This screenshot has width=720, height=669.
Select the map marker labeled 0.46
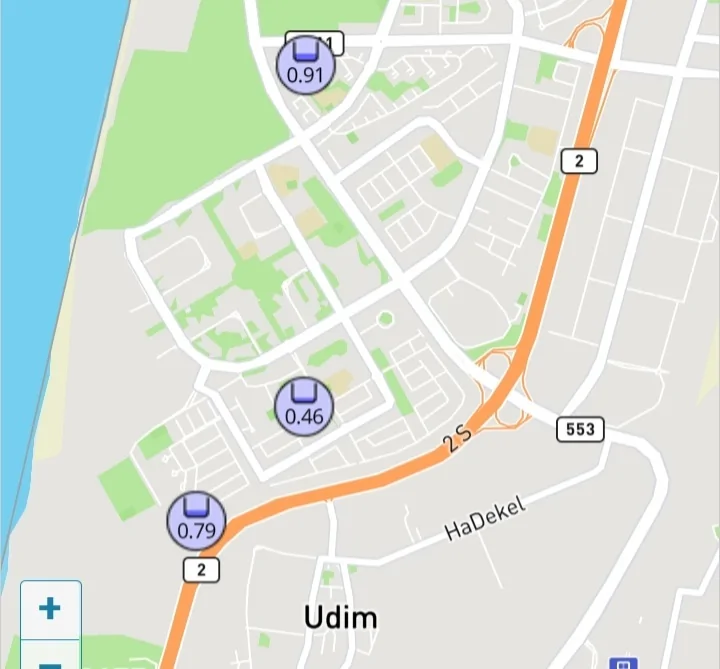304,407
